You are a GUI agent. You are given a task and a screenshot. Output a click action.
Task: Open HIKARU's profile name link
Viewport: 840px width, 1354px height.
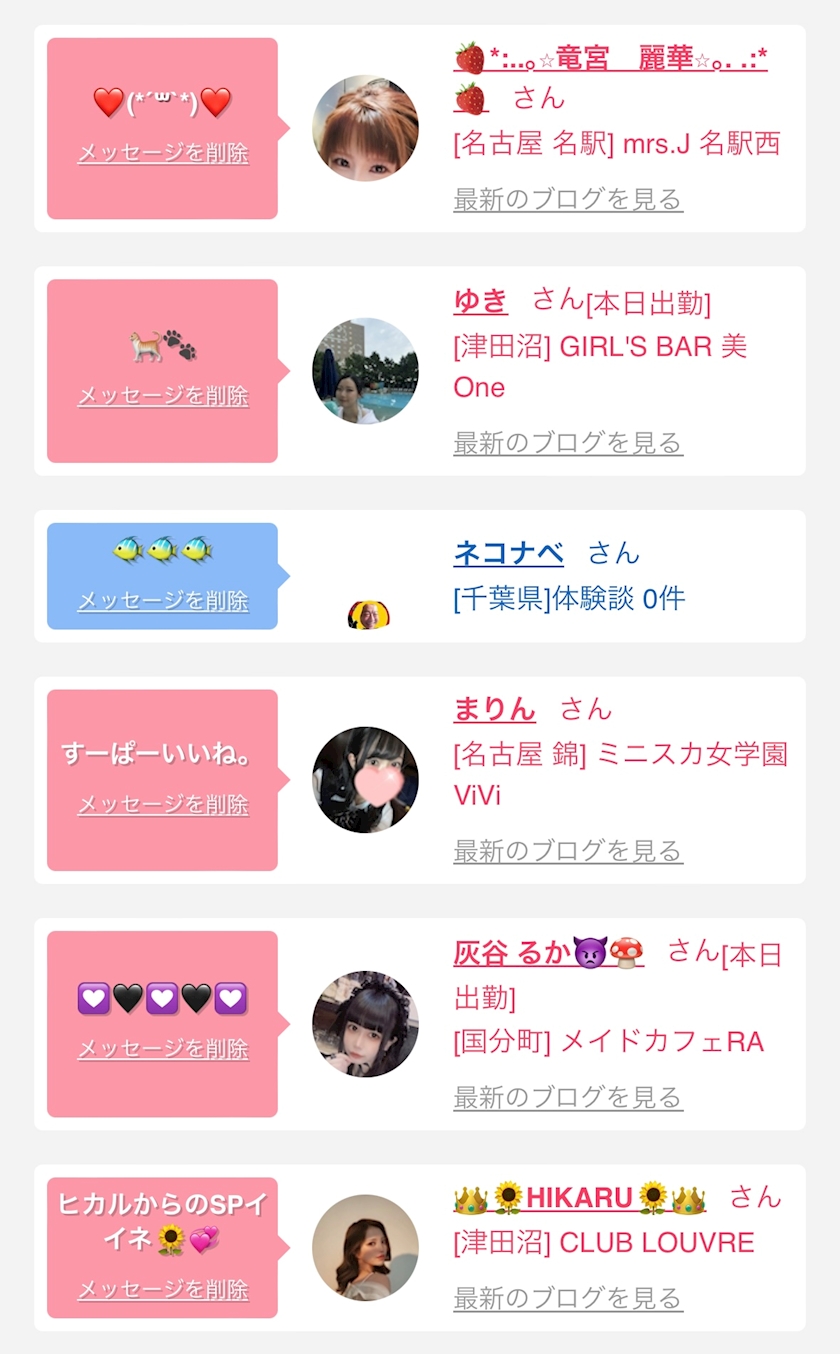pos(580,1197)
